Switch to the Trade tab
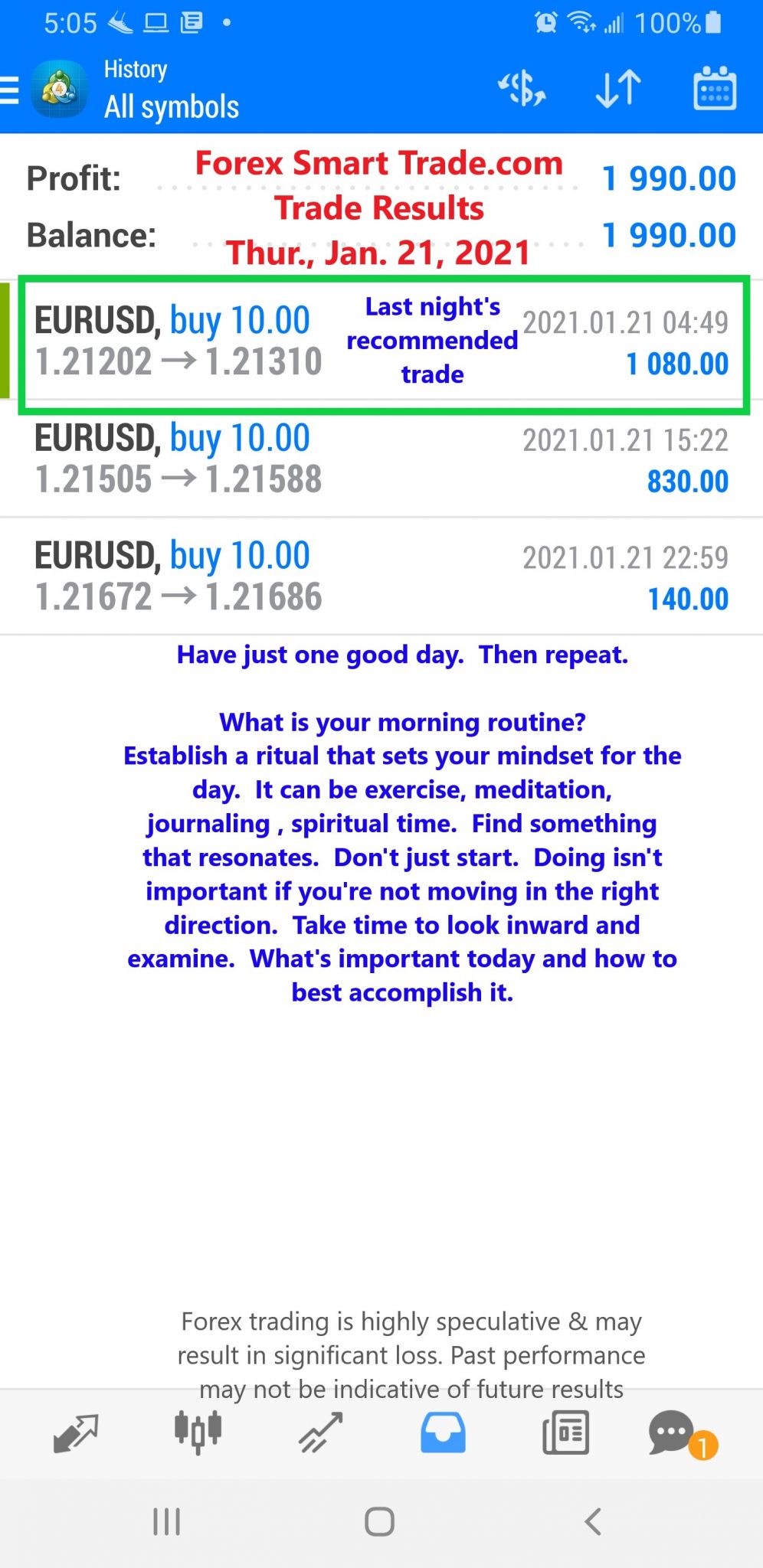The width and height of the screenshot is (763, 1568). point(320,1432)
